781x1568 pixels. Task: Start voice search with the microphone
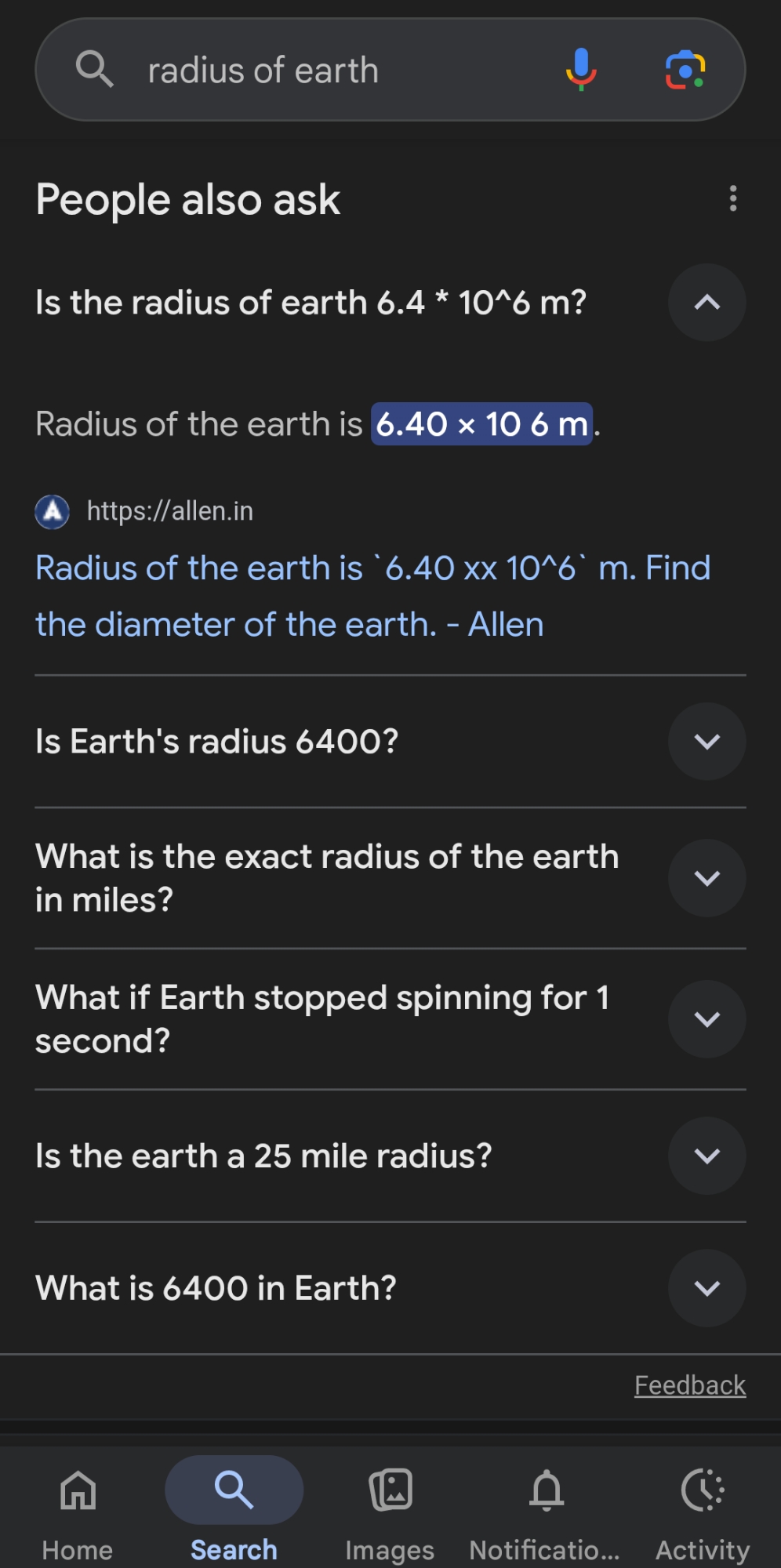pos(581,70)
